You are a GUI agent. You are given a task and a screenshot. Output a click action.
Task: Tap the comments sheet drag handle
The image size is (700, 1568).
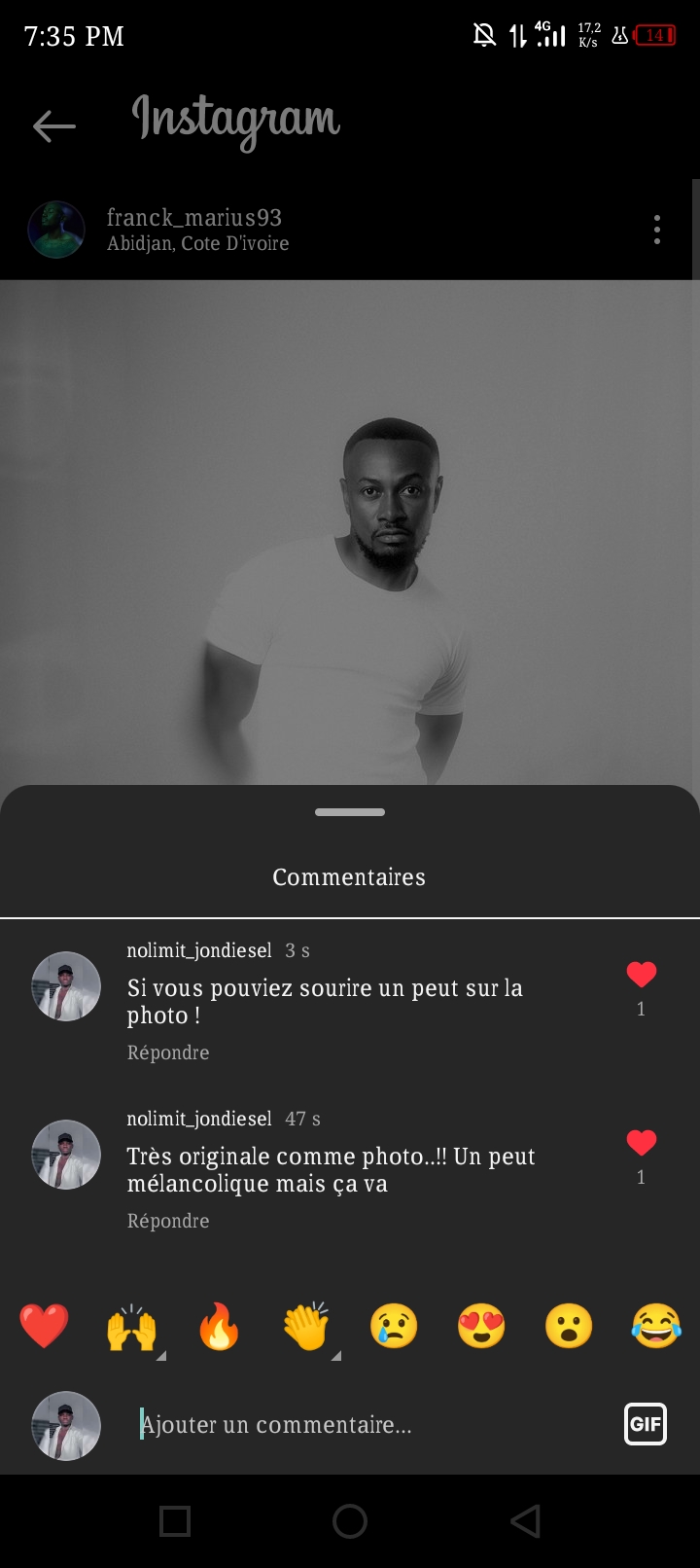pos(350,812)
